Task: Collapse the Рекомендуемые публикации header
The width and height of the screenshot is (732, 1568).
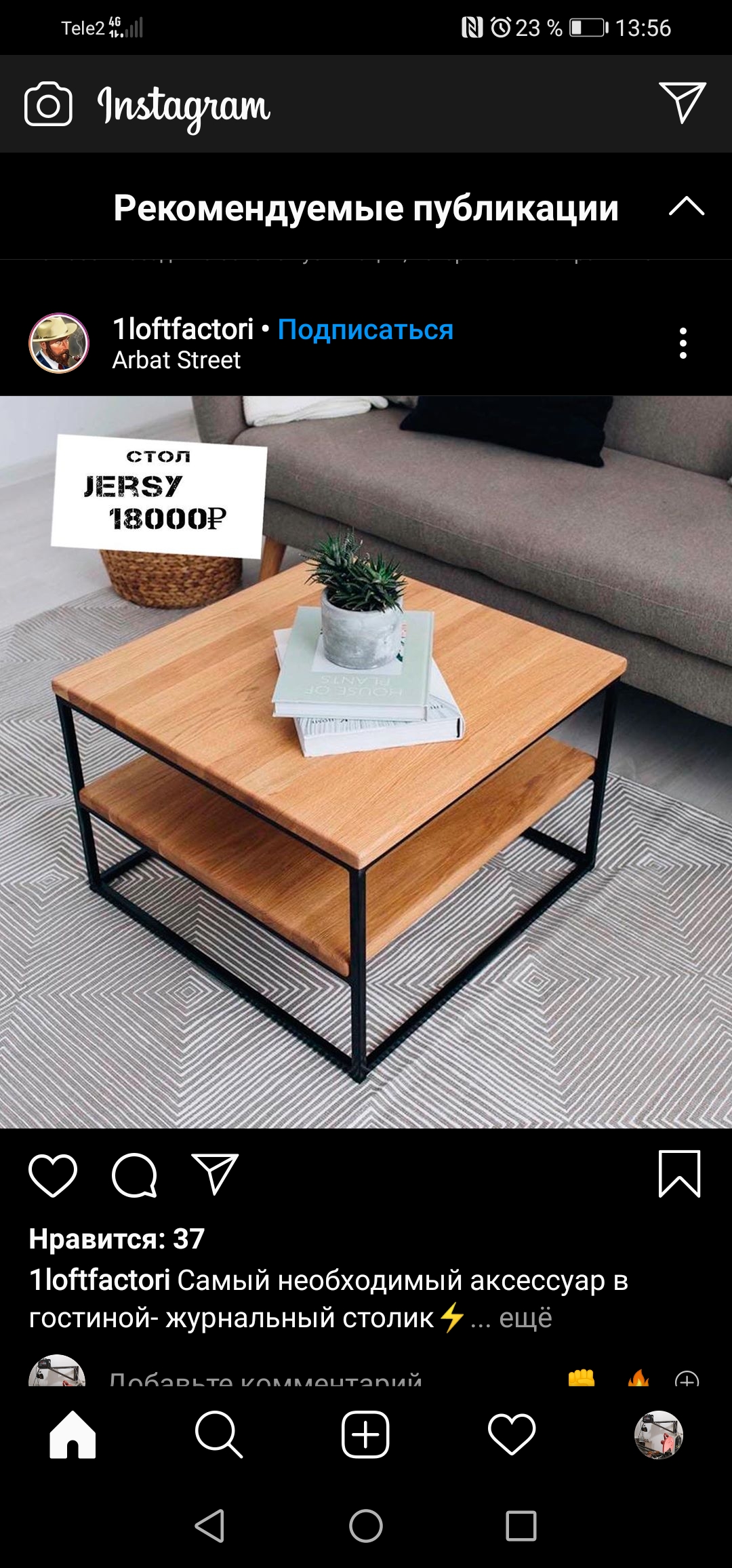Action: [x=687, y=207]
